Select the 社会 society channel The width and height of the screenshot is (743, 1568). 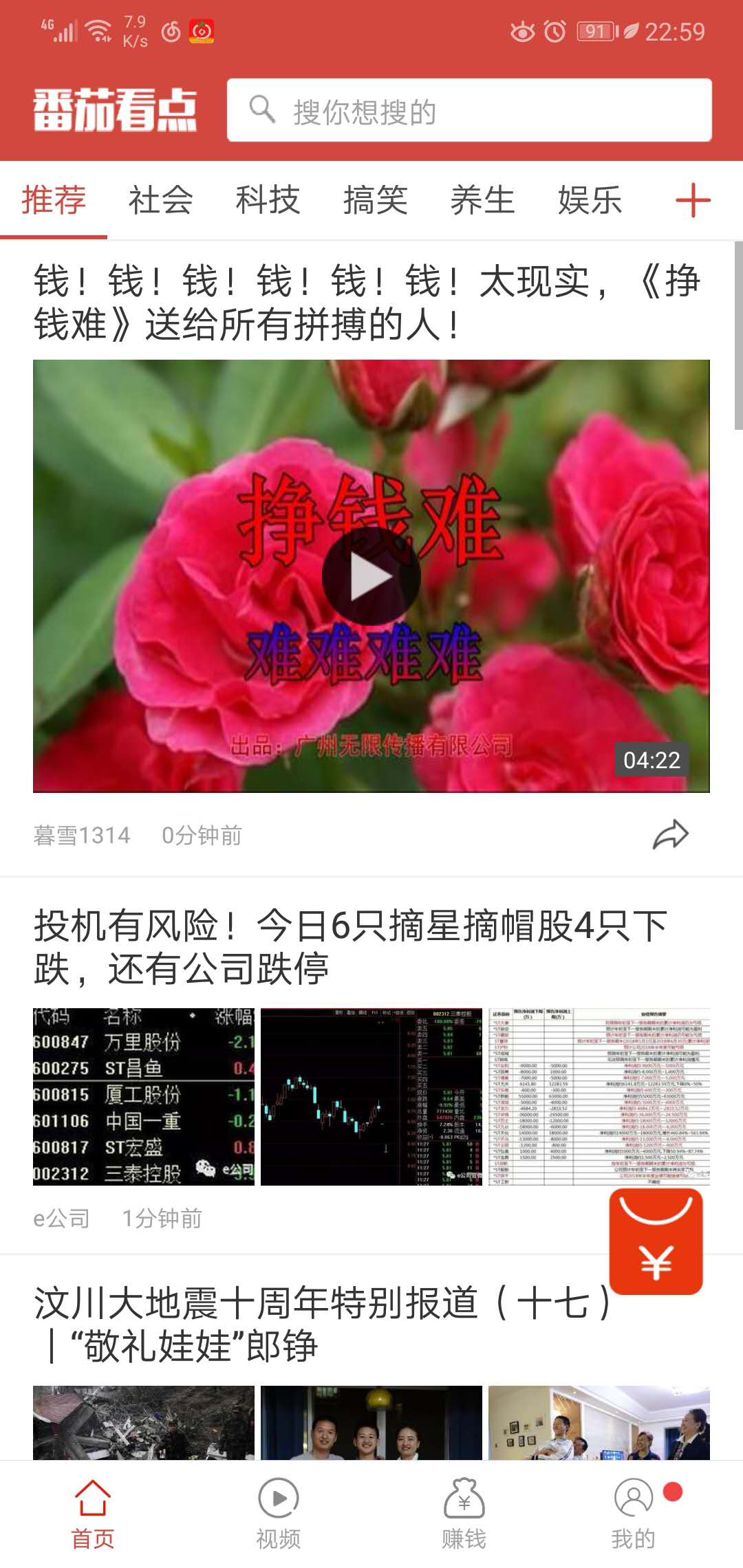coord(160,200)
